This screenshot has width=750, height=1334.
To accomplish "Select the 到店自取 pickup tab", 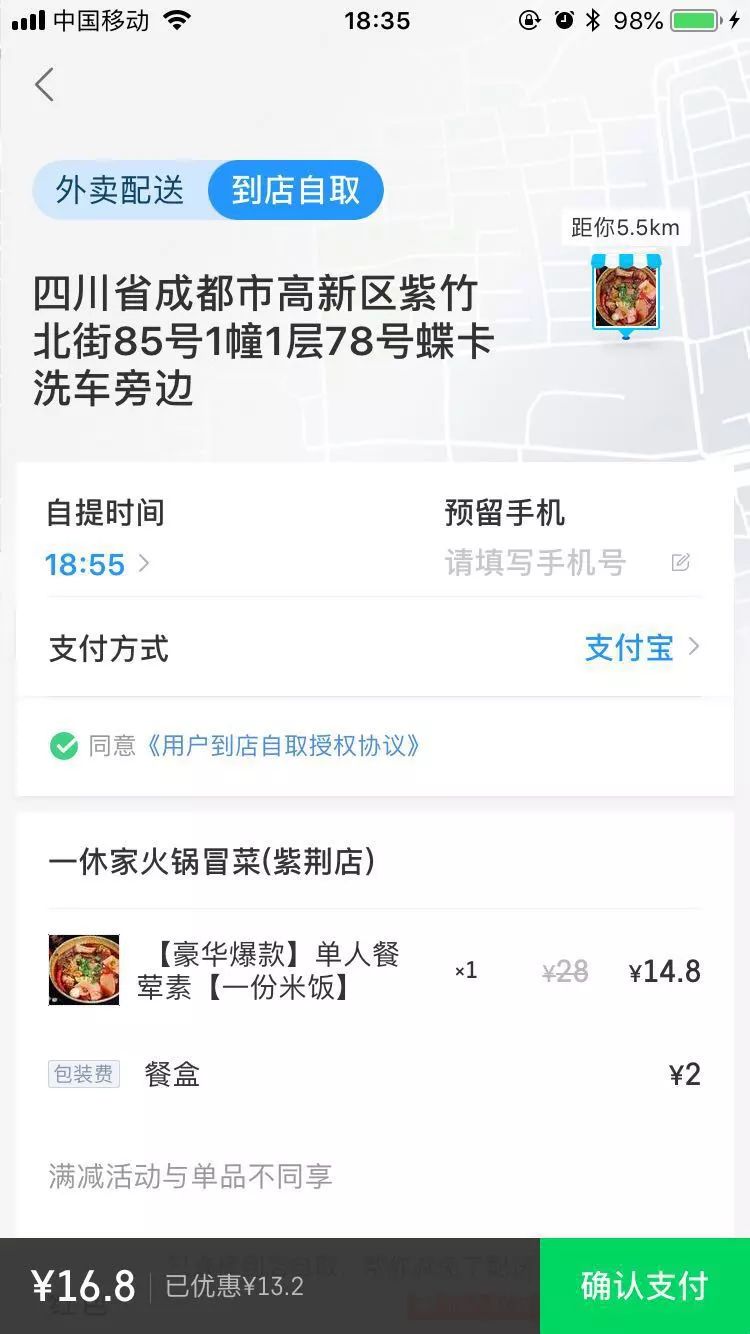I will (x=295, y=190).
